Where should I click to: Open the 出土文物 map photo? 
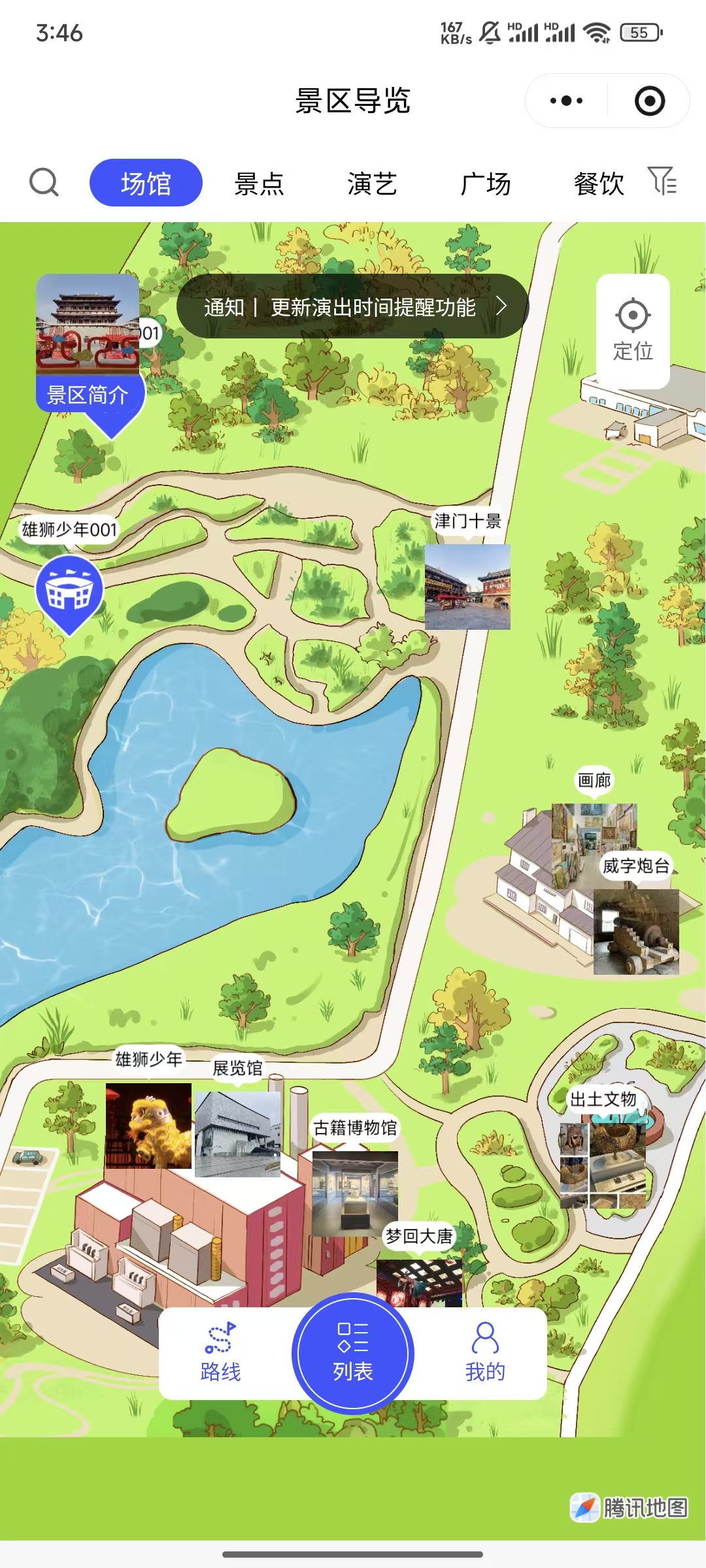[603, 1165]
